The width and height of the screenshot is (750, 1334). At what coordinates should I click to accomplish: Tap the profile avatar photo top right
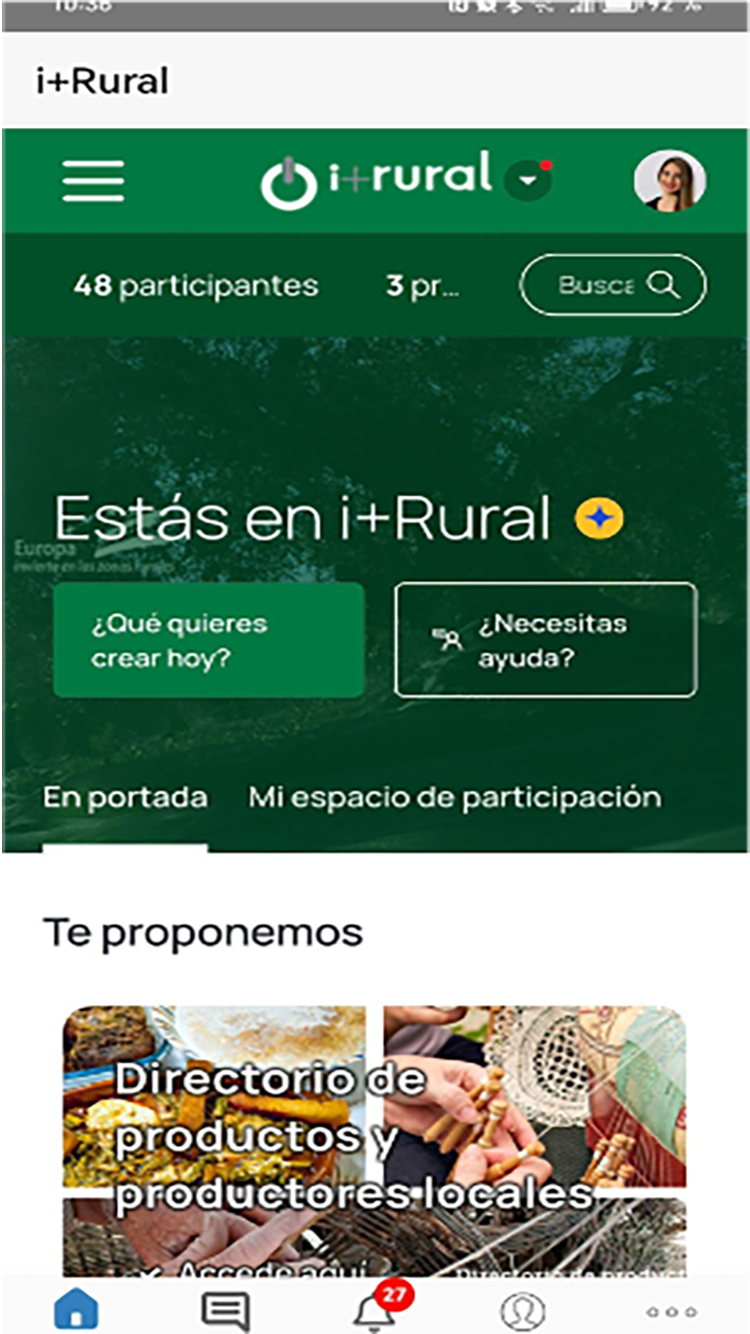[670, 181]
